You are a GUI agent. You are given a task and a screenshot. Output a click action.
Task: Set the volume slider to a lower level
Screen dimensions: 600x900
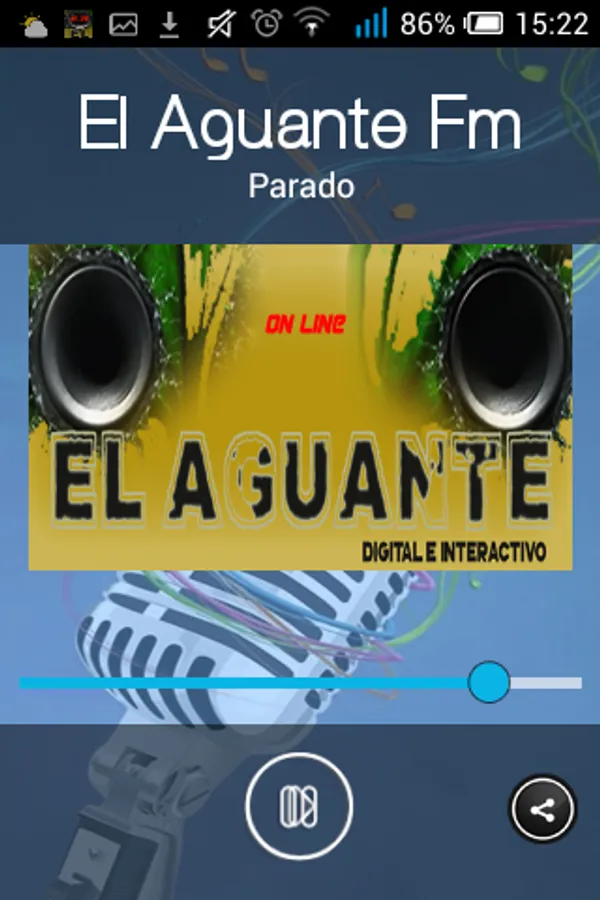click(200, 683)
